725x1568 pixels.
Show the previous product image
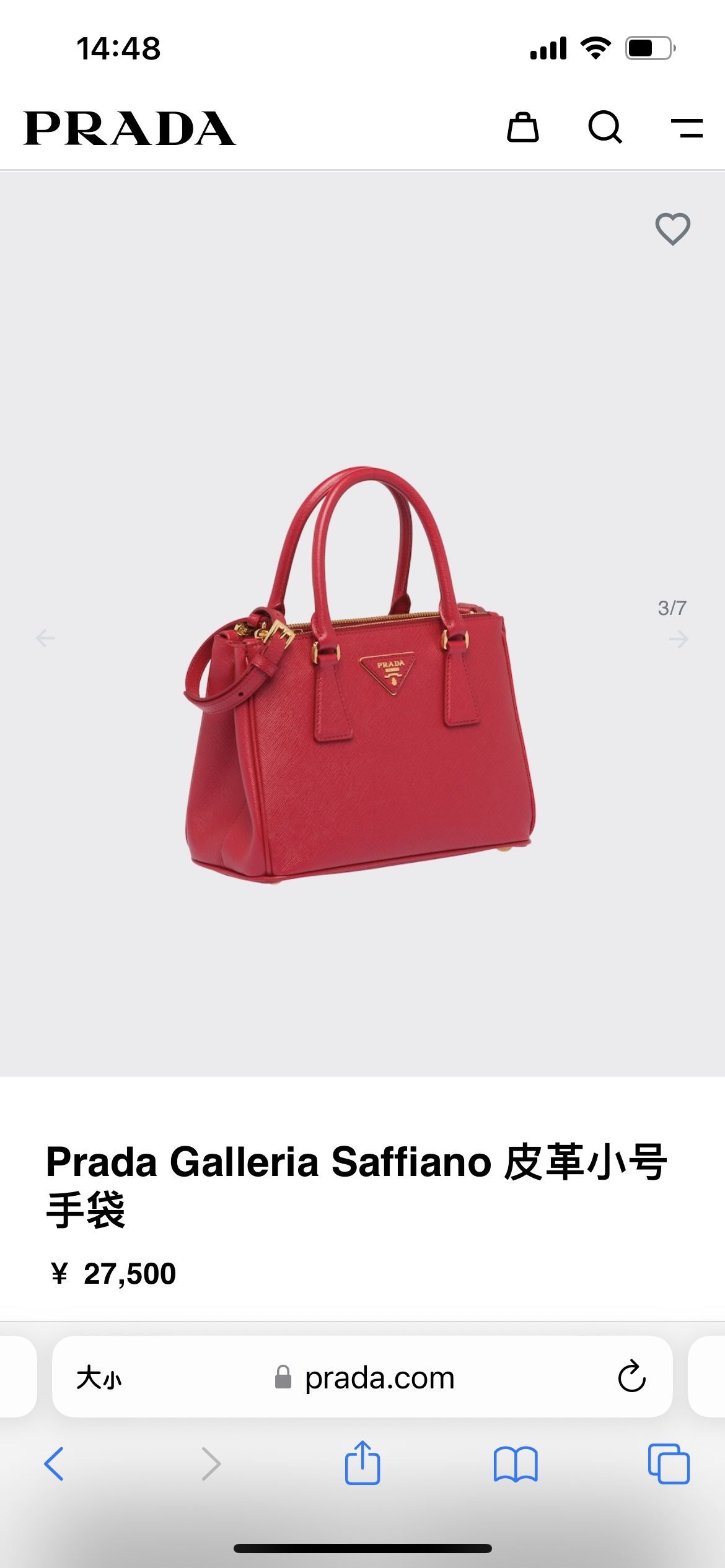tap(45, 638)
